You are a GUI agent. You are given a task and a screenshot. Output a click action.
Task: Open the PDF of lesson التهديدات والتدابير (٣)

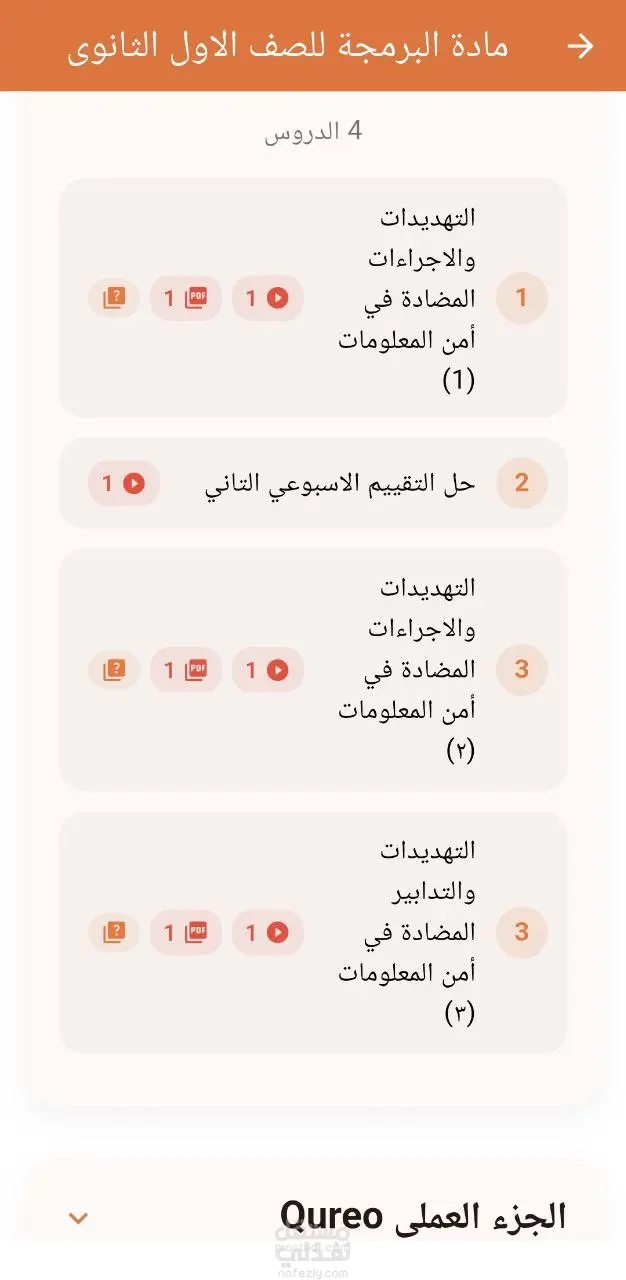[186, 932]
